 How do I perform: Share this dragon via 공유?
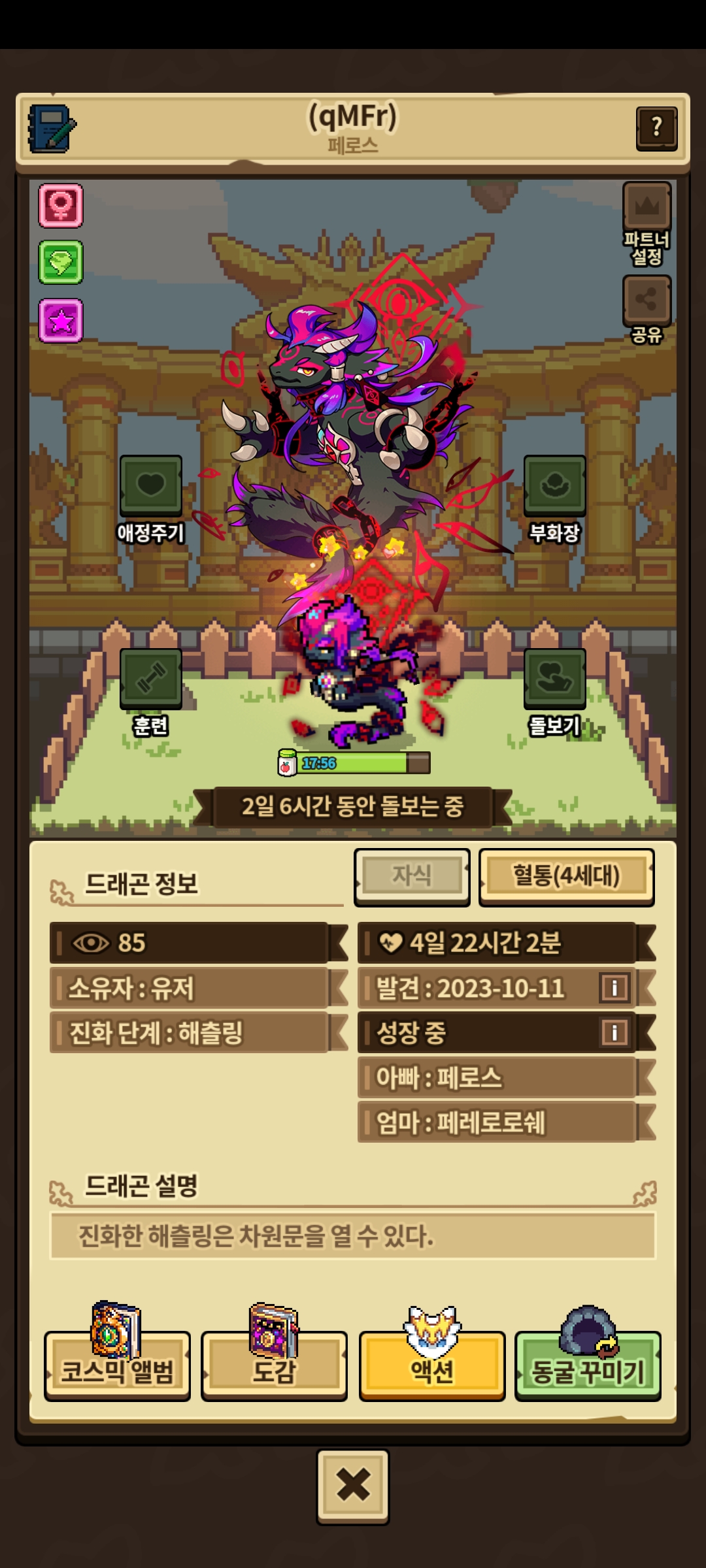pos(647,301)
